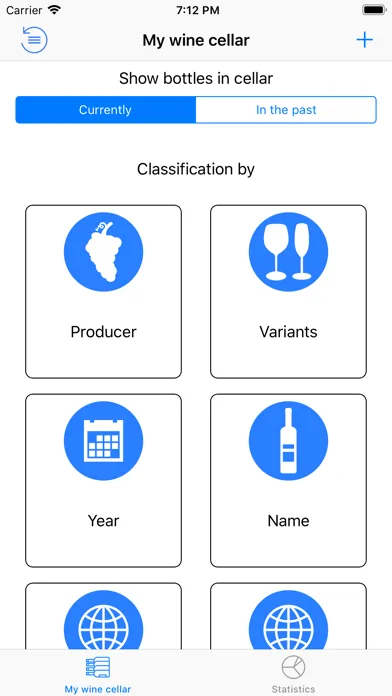Switch to In the past segment
Screen dimensions: 392x696
pos(286,110)
